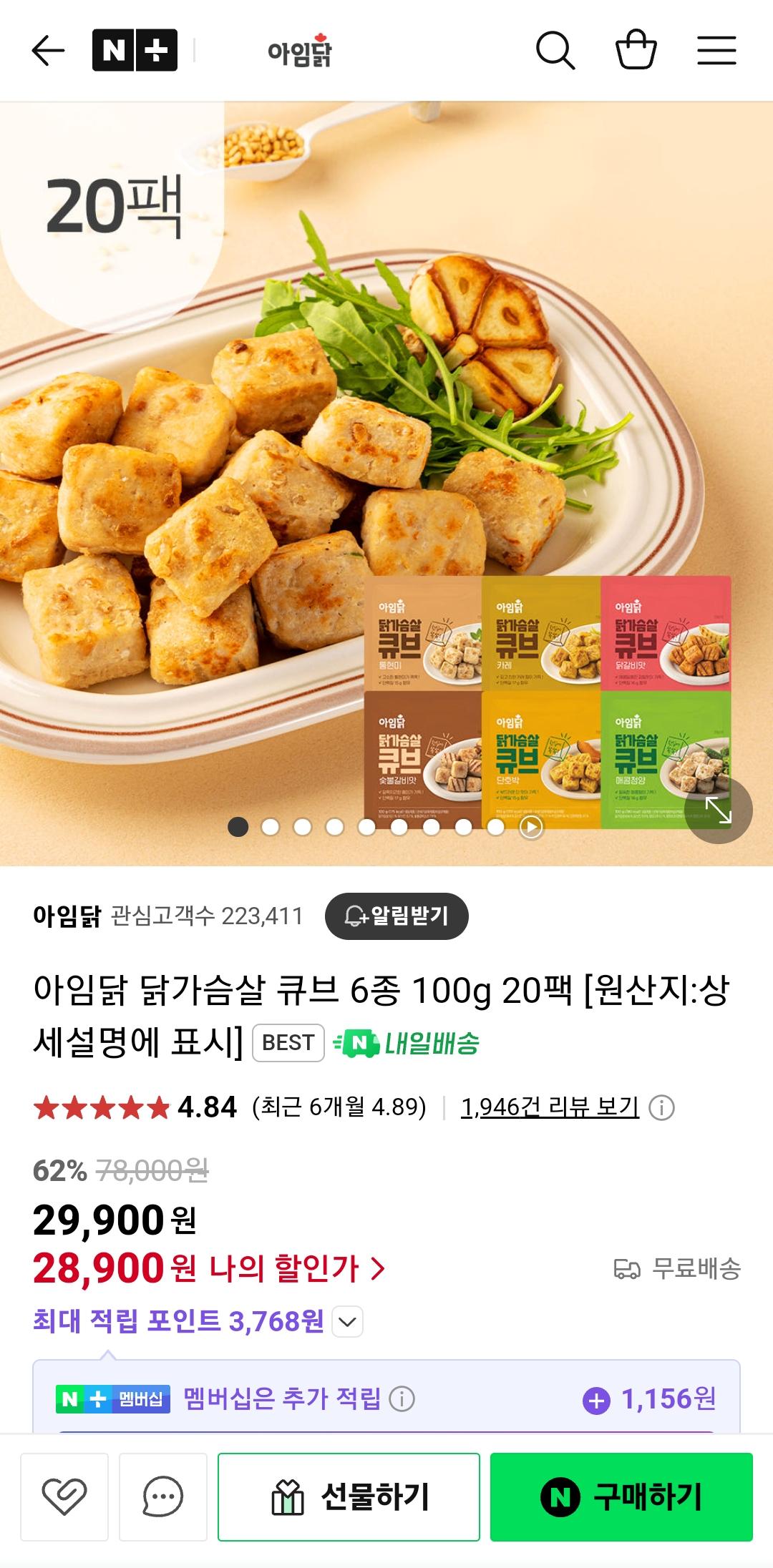
Task: Open 나의 할인가 discount details
Action: pyautogui.click(x=297, y=1268)
